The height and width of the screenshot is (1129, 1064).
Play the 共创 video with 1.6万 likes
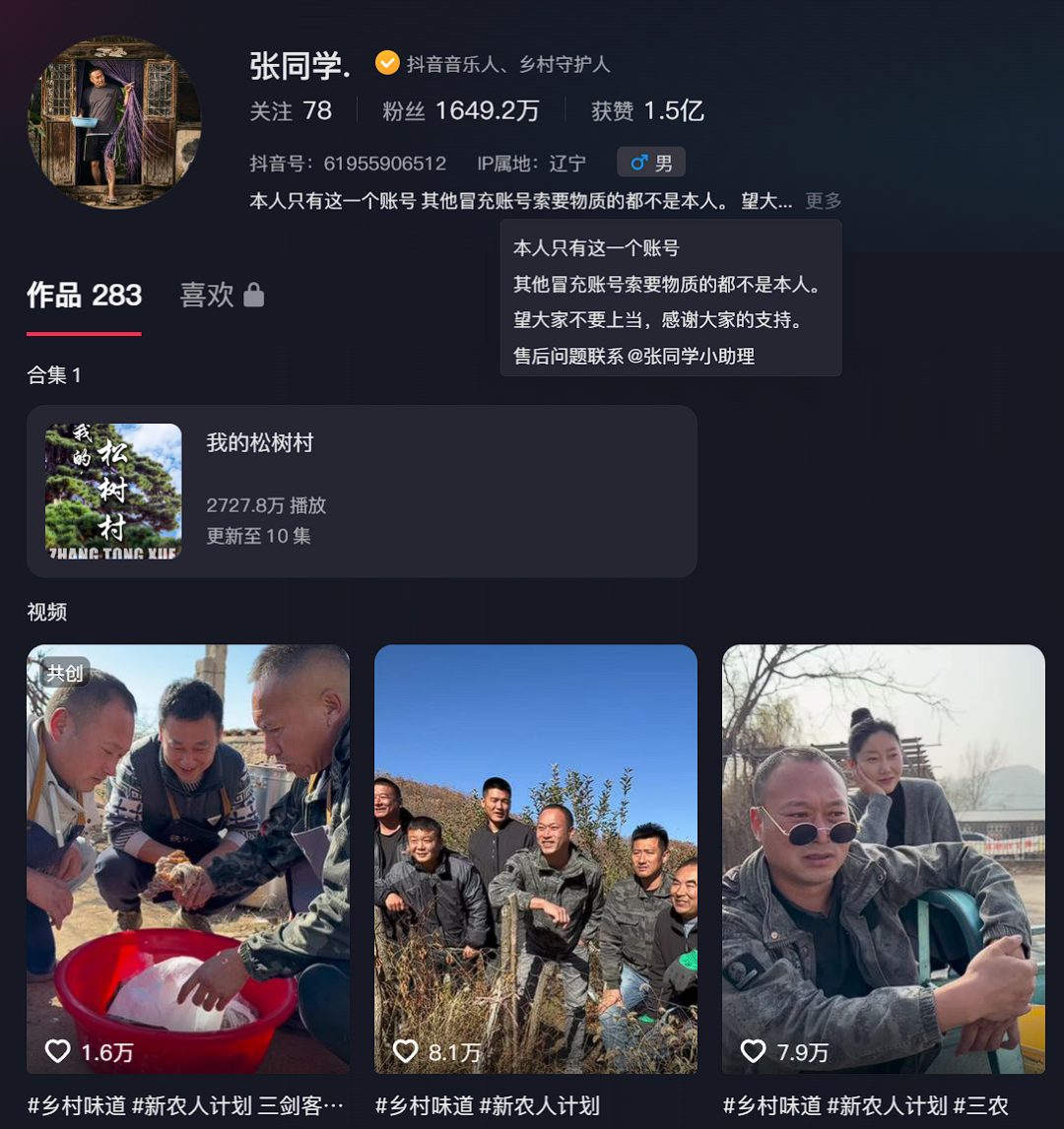pyautogui.click(x=188, y=858)
